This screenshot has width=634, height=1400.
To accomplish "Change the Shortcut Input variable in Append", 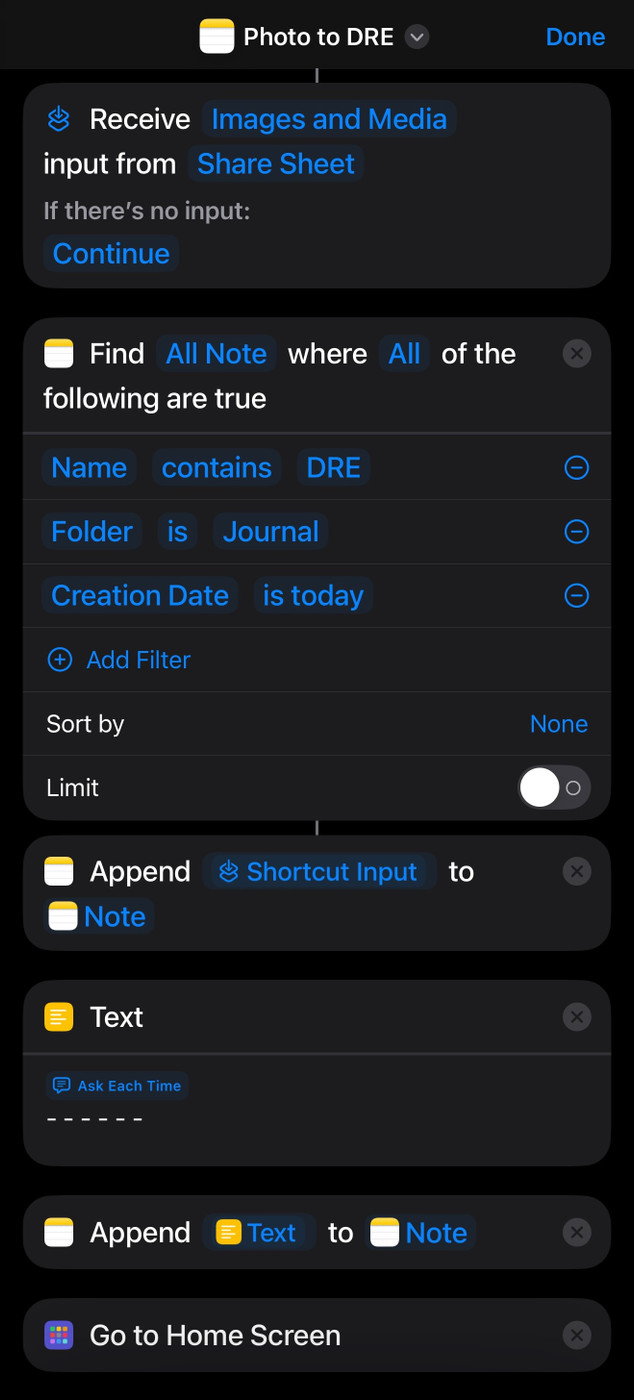I will (320, 872).
